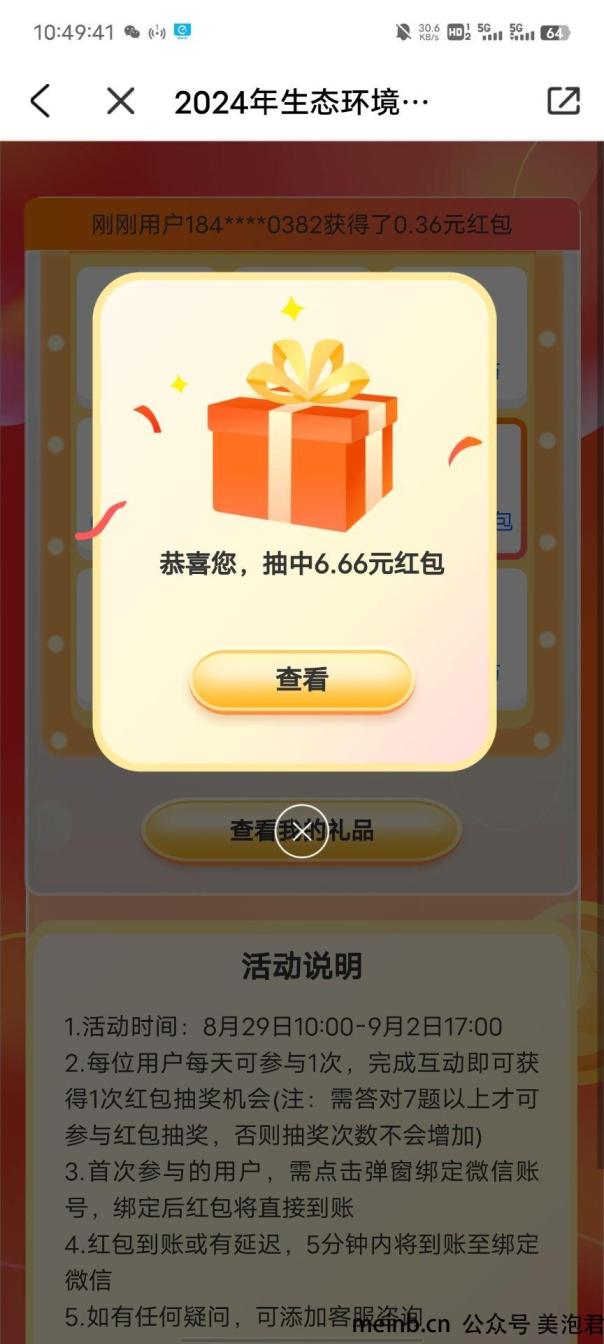Close the webpage with the X icon

point(120,101)
